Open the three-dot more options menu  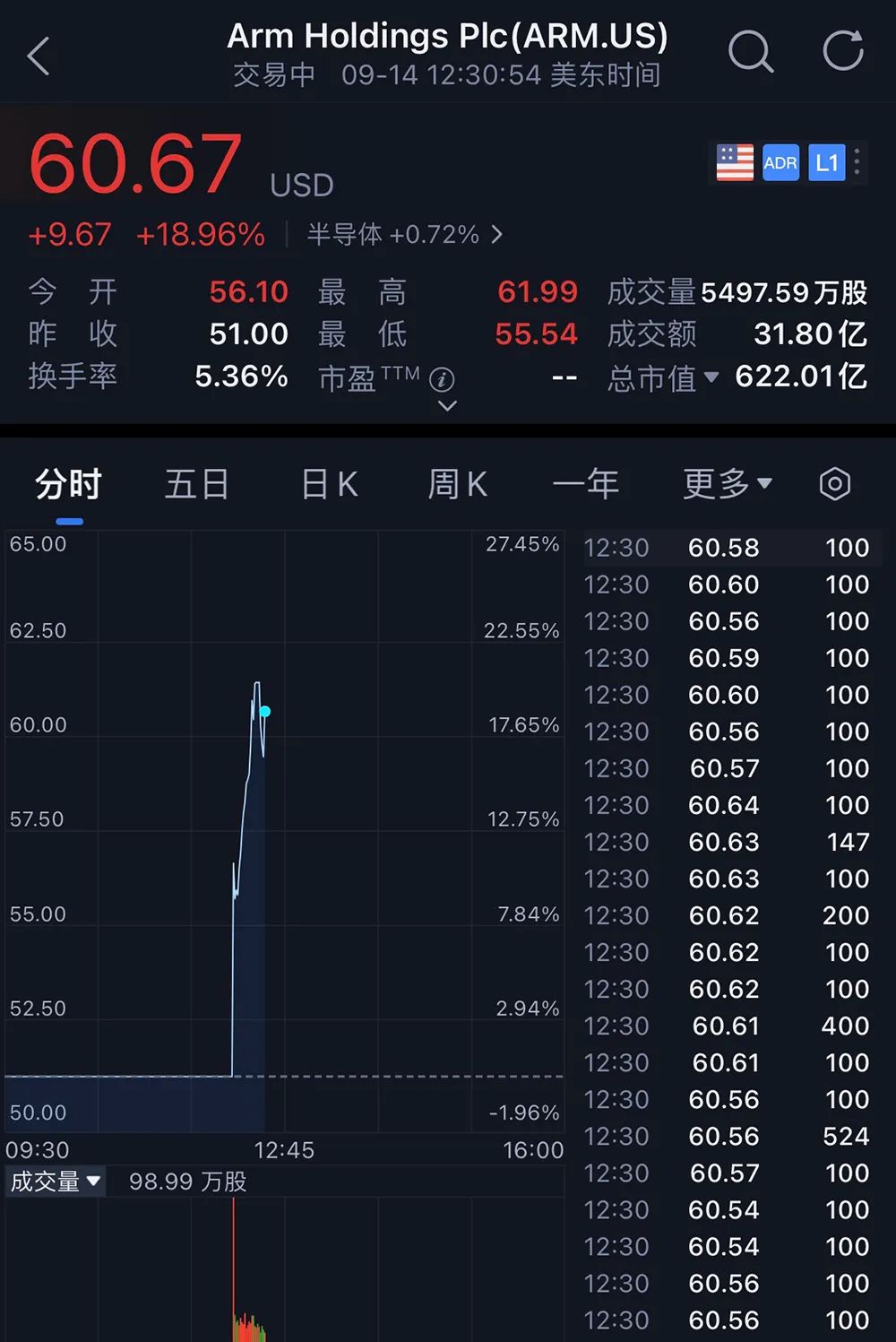(857, 162)
